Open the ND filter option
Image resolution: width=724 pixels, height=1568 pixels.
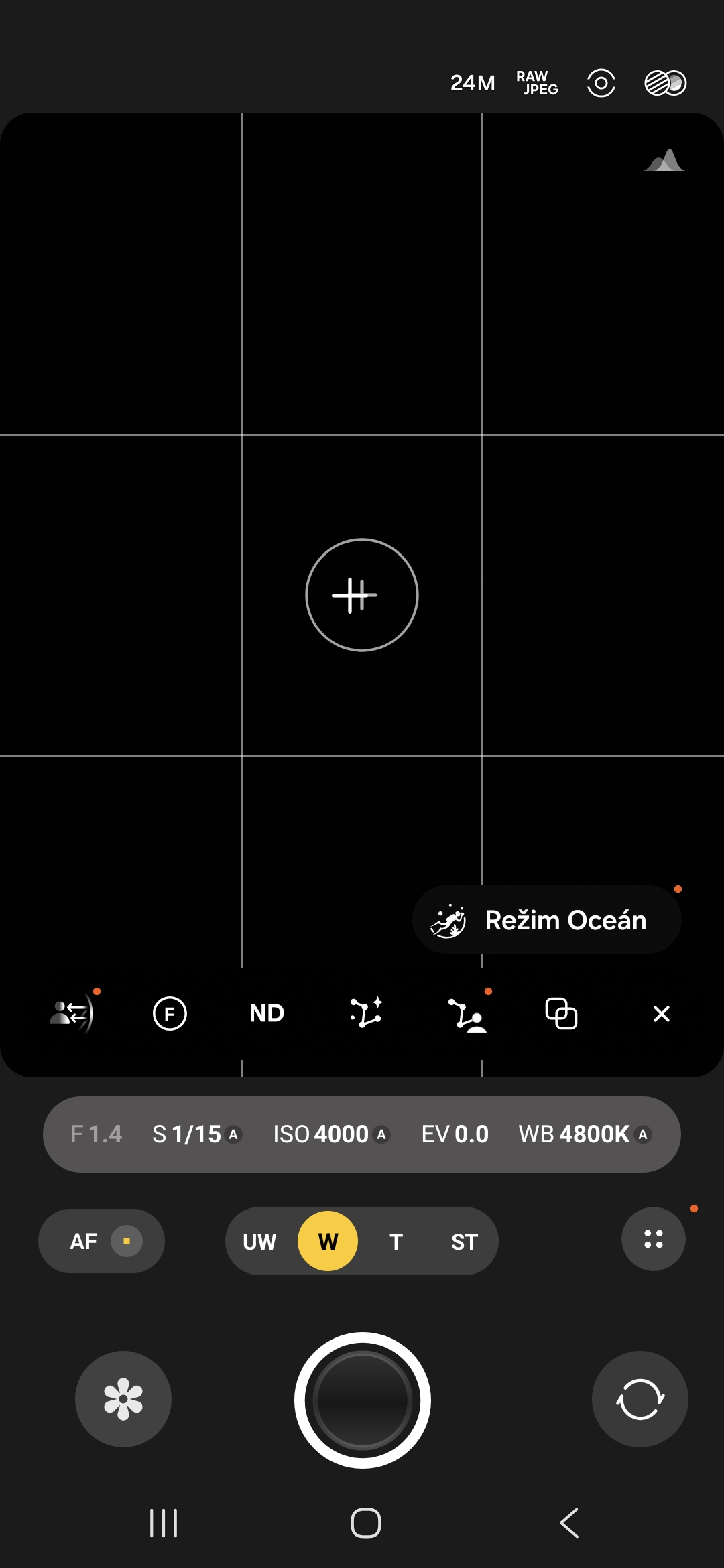[267, 1013]
